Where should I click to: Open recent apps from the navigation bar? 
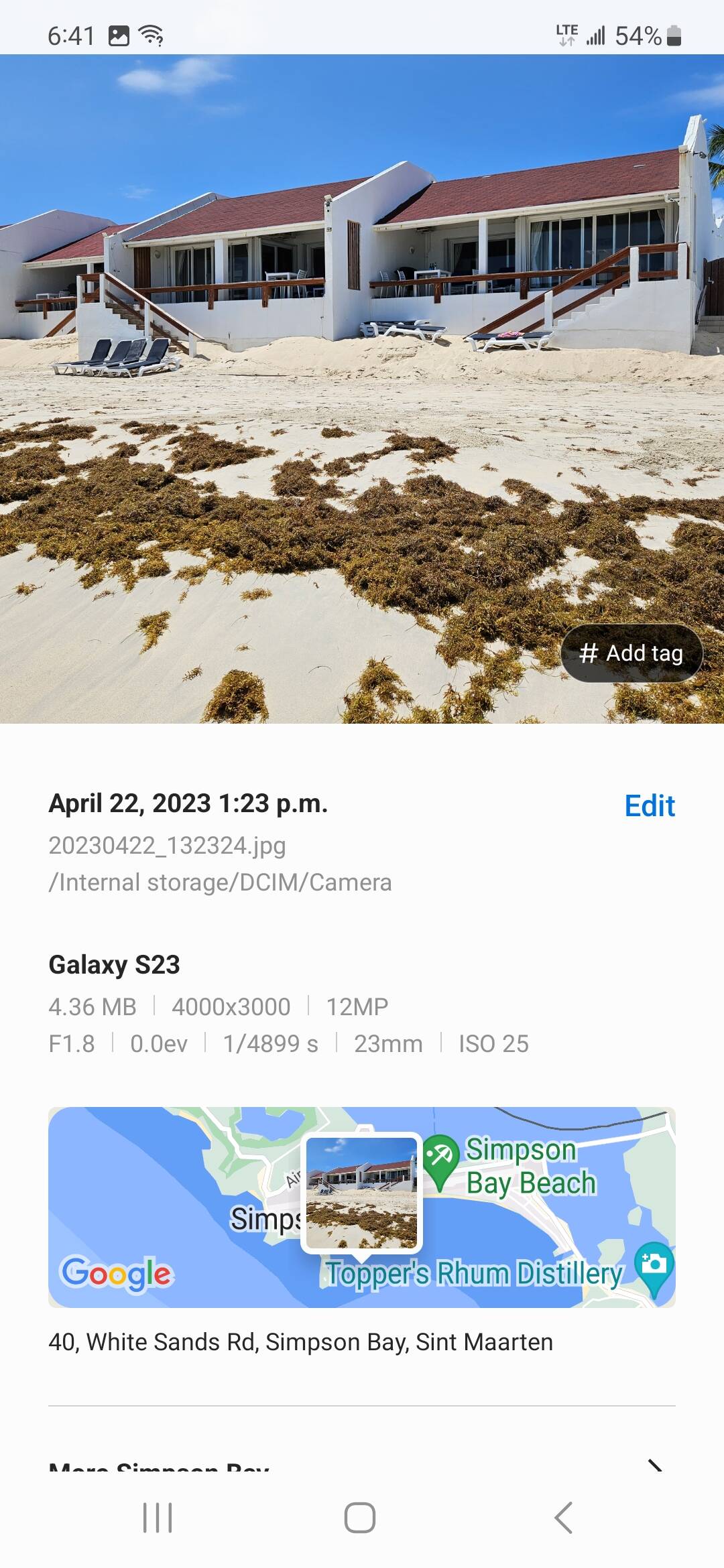[158, 1518]
